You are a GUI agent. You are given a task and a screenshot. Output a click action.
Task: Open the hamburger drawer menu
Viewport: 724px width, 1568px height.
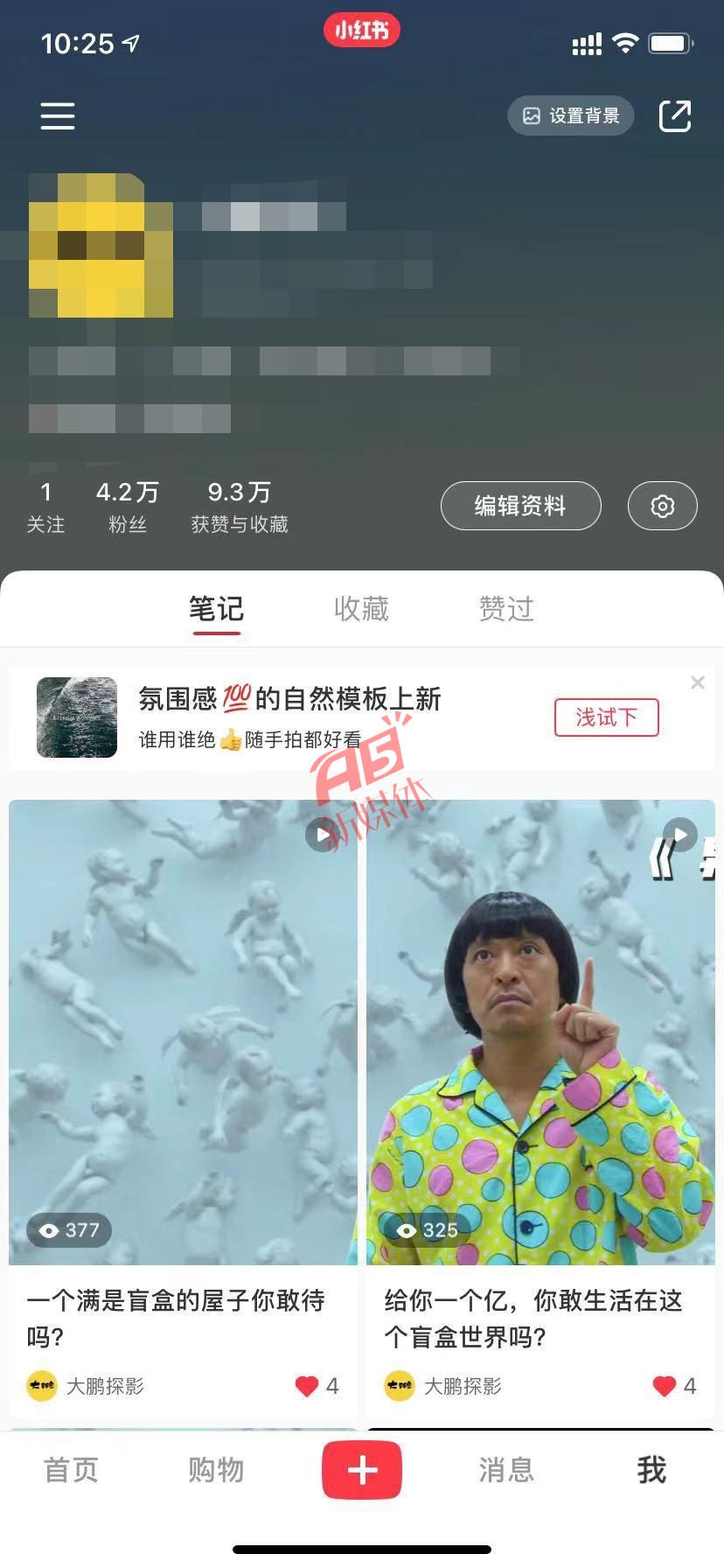click(58, 115)
